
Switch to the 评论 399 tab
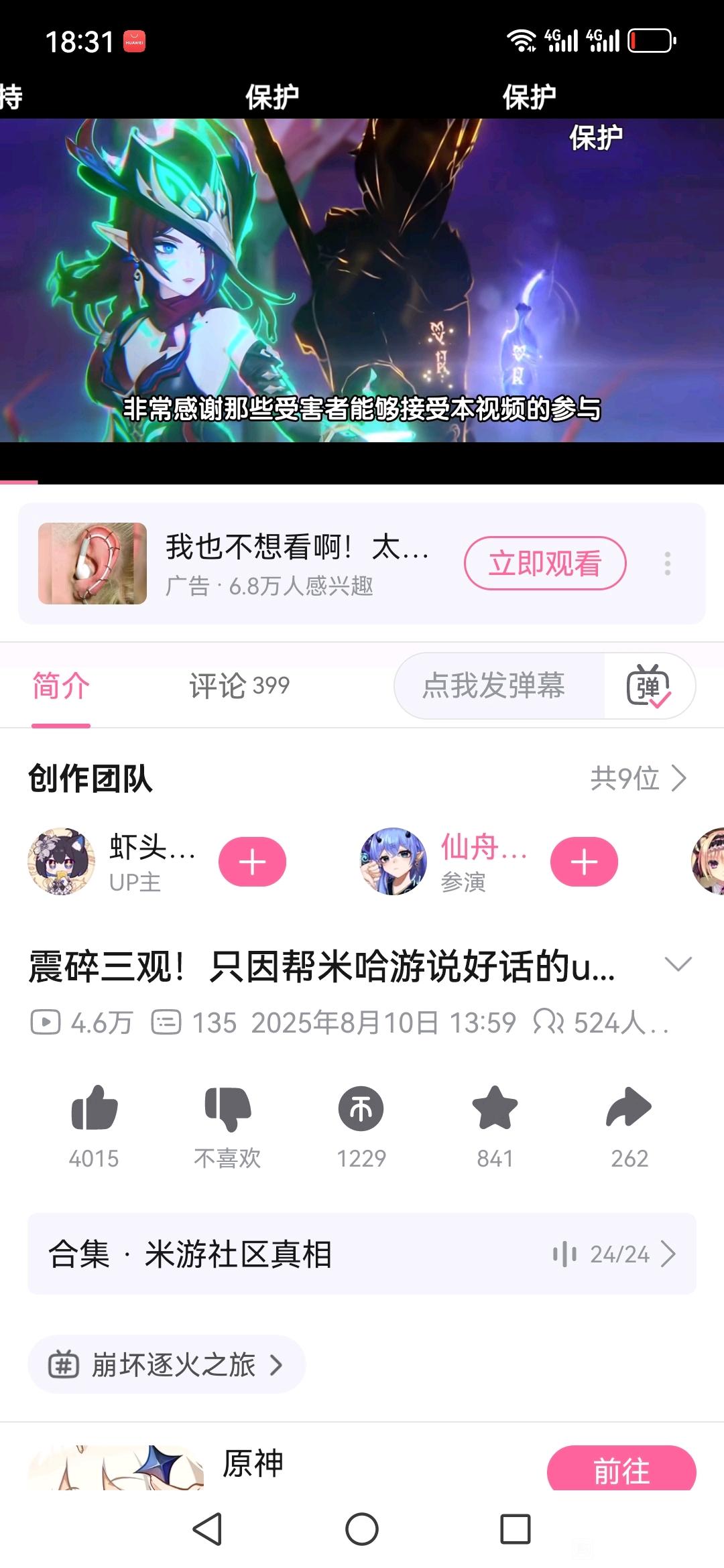[x=239, y=685]
